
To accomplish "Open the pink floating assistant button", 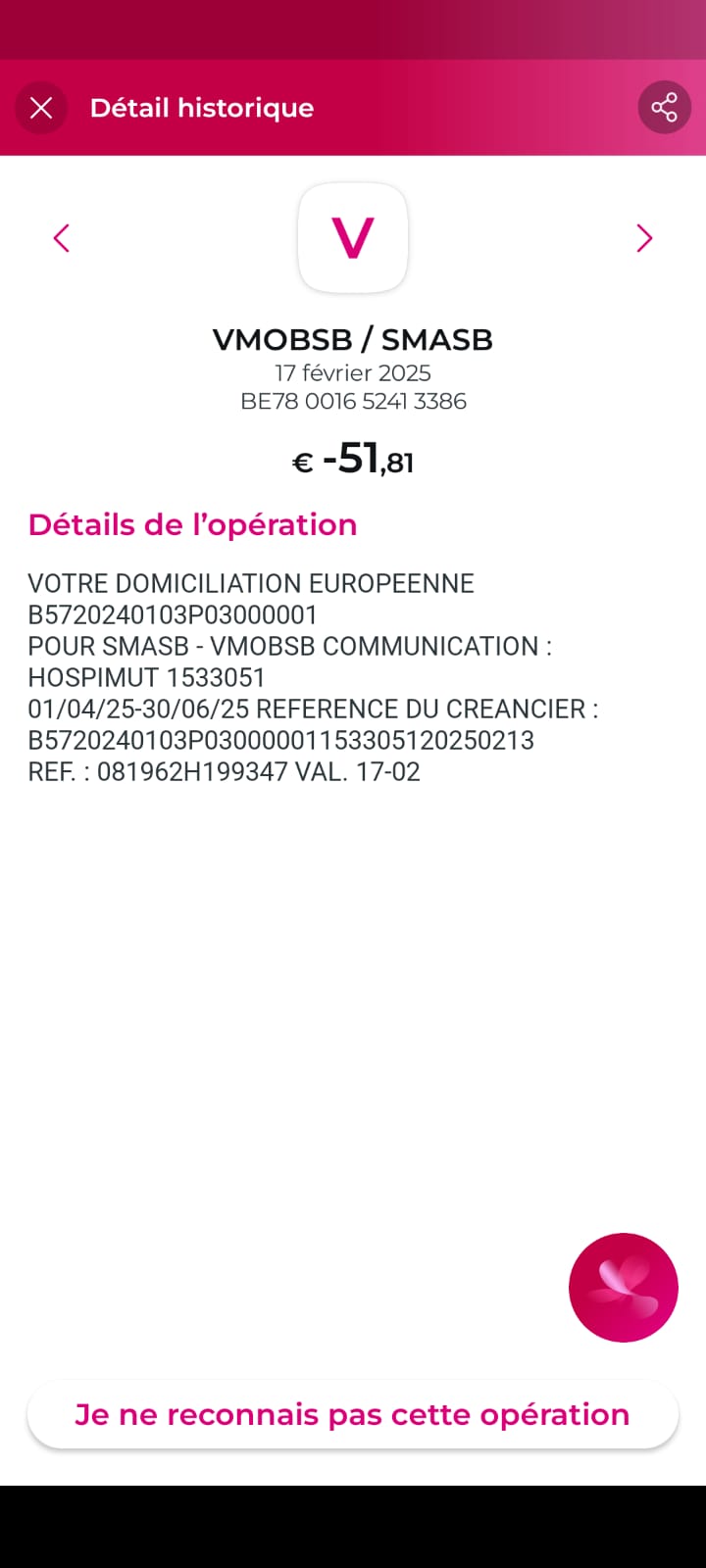I will tap(623, 1287).
